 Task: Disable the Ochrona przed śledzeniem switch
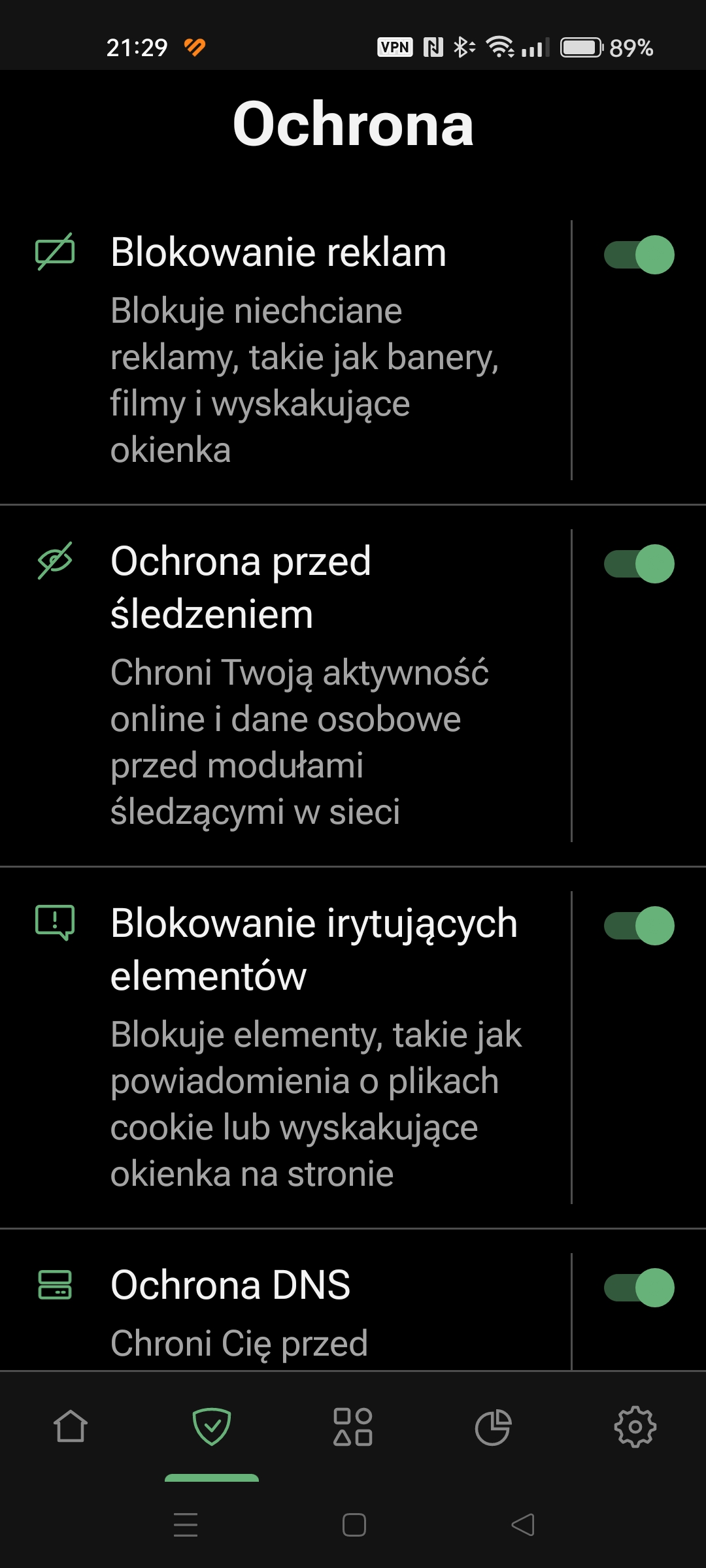tap(639, 563)
